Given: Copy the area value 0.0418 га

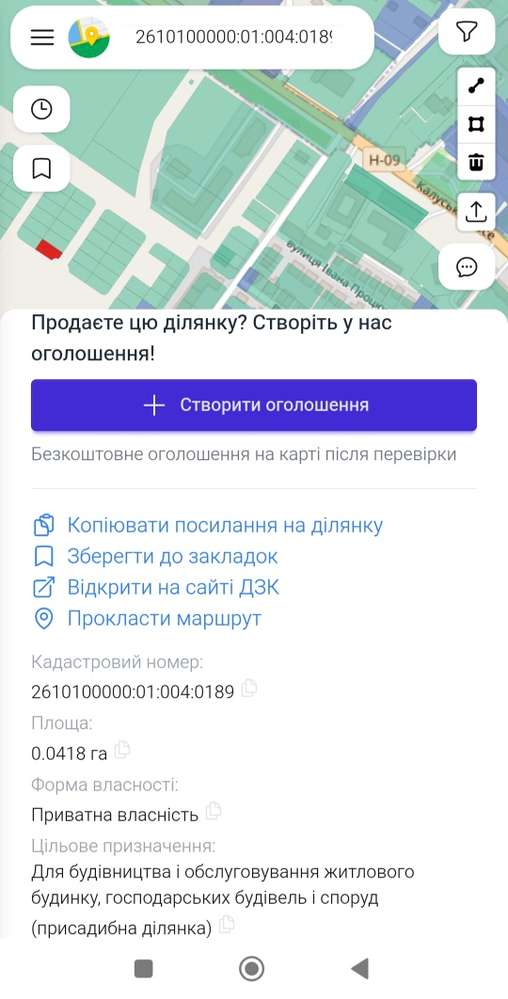Looking at the screenshot, I should pos(122,750).
